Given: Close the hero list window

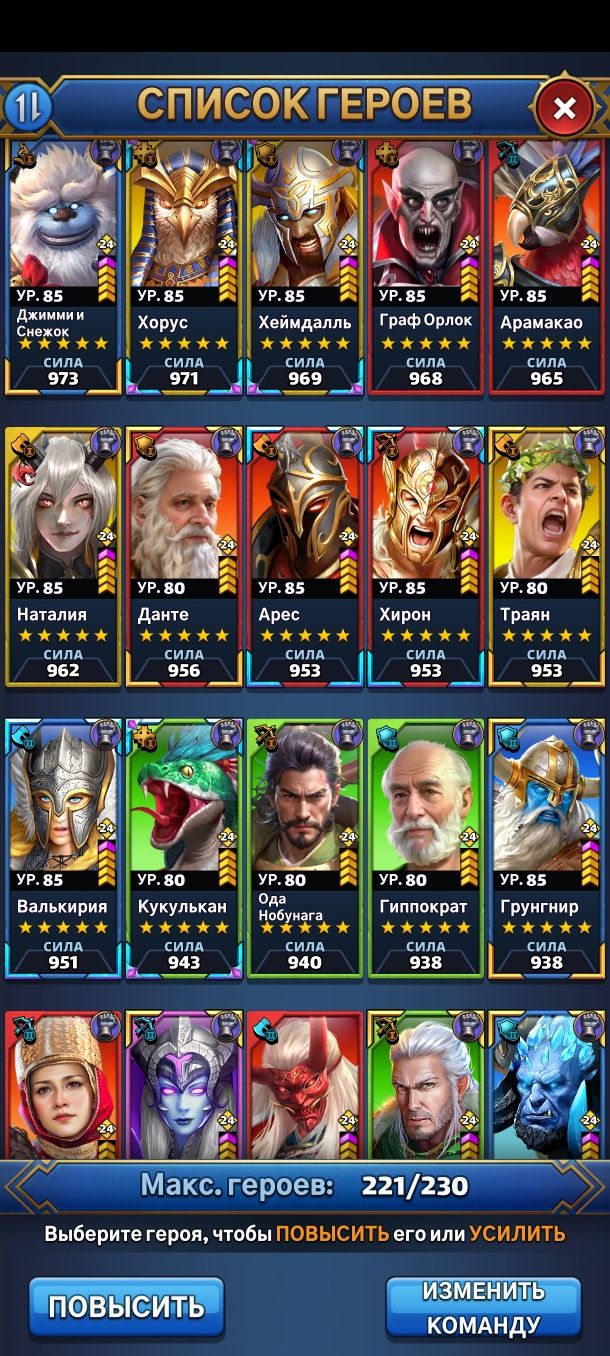Looking at the screenshot, I should 564,108.
